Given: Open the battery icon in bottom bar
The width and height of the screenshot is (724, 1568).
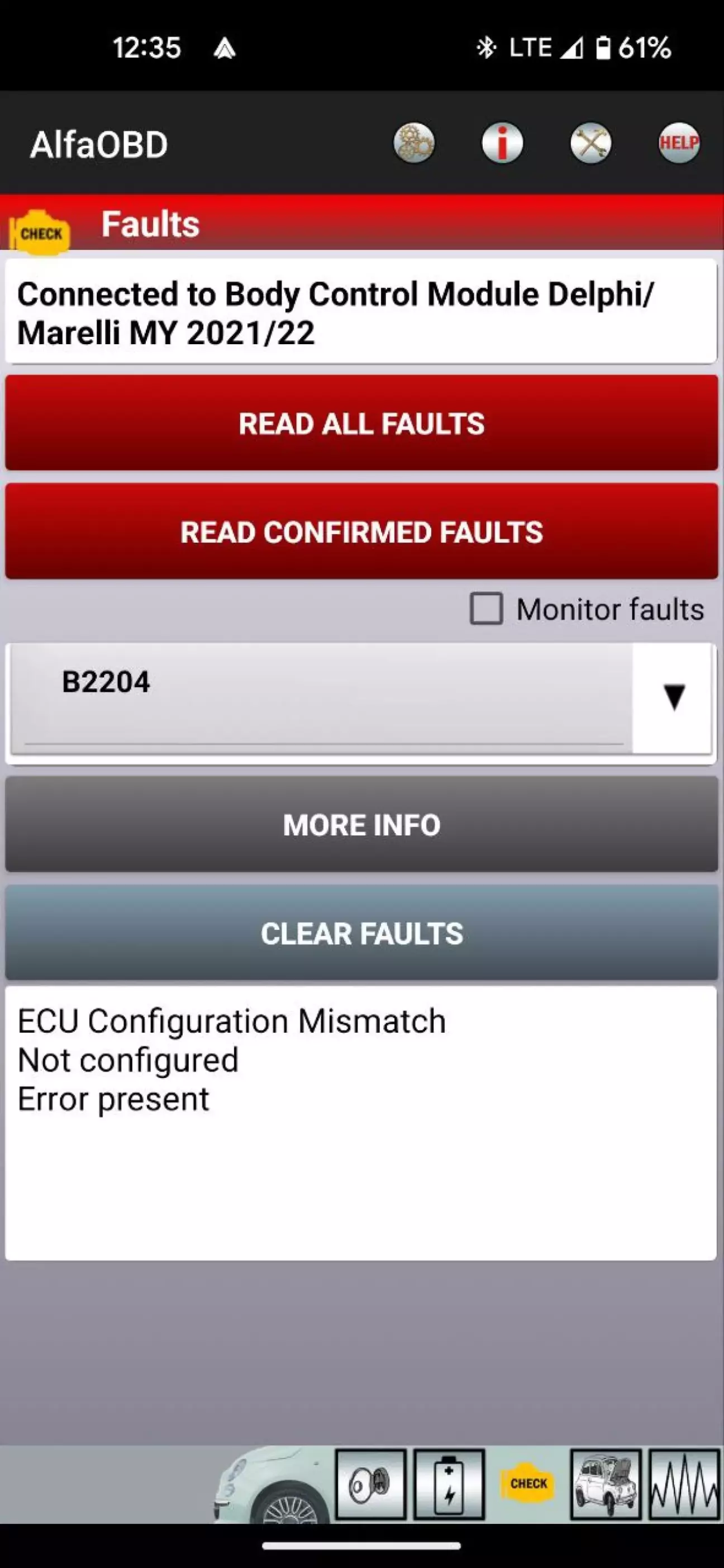Looking at the screenshot, I should point(449,1484).
